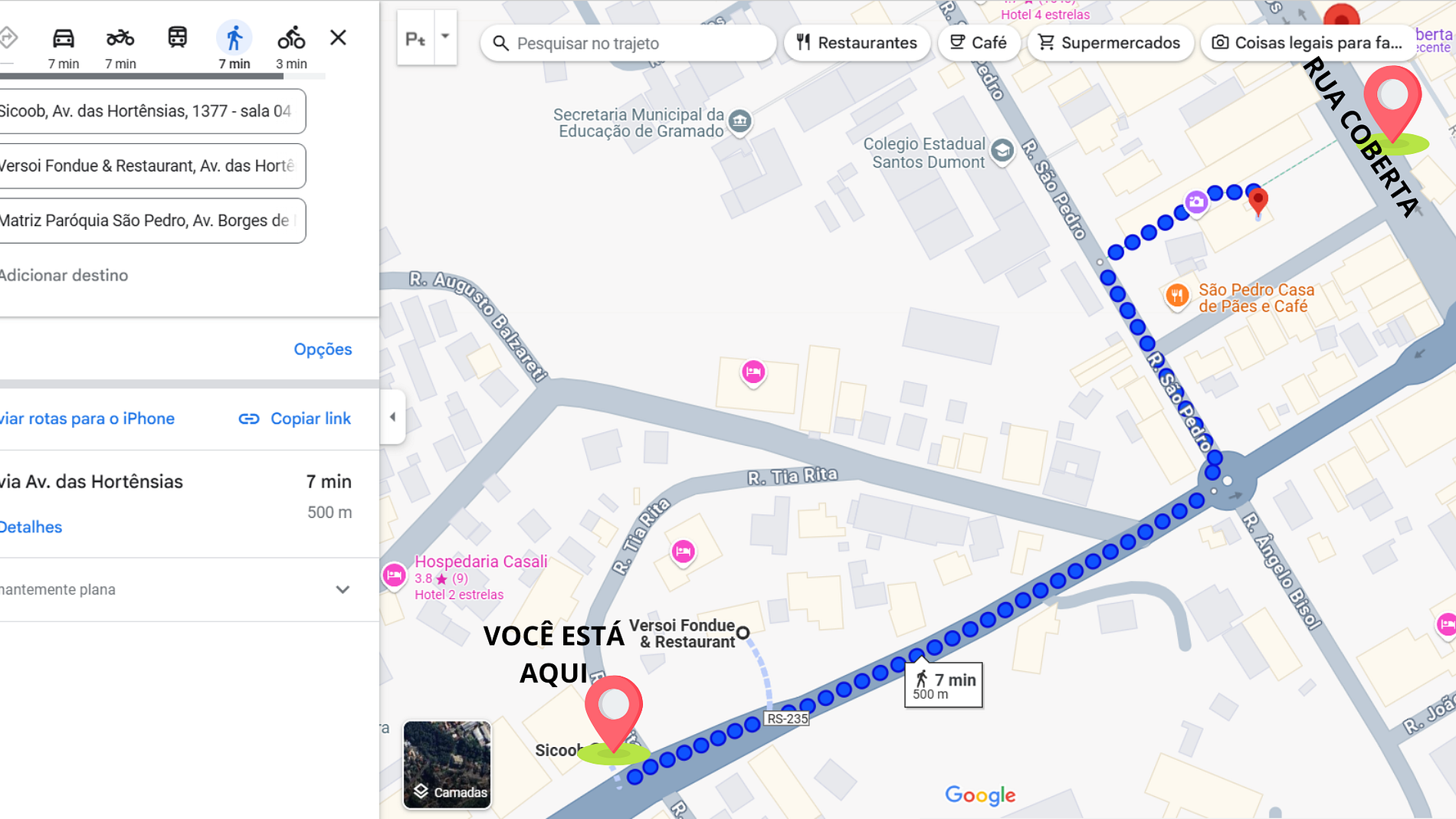The image size is (1456, 819).
Task: Select the motorcycle travel mode
Action: coord(120,38)
